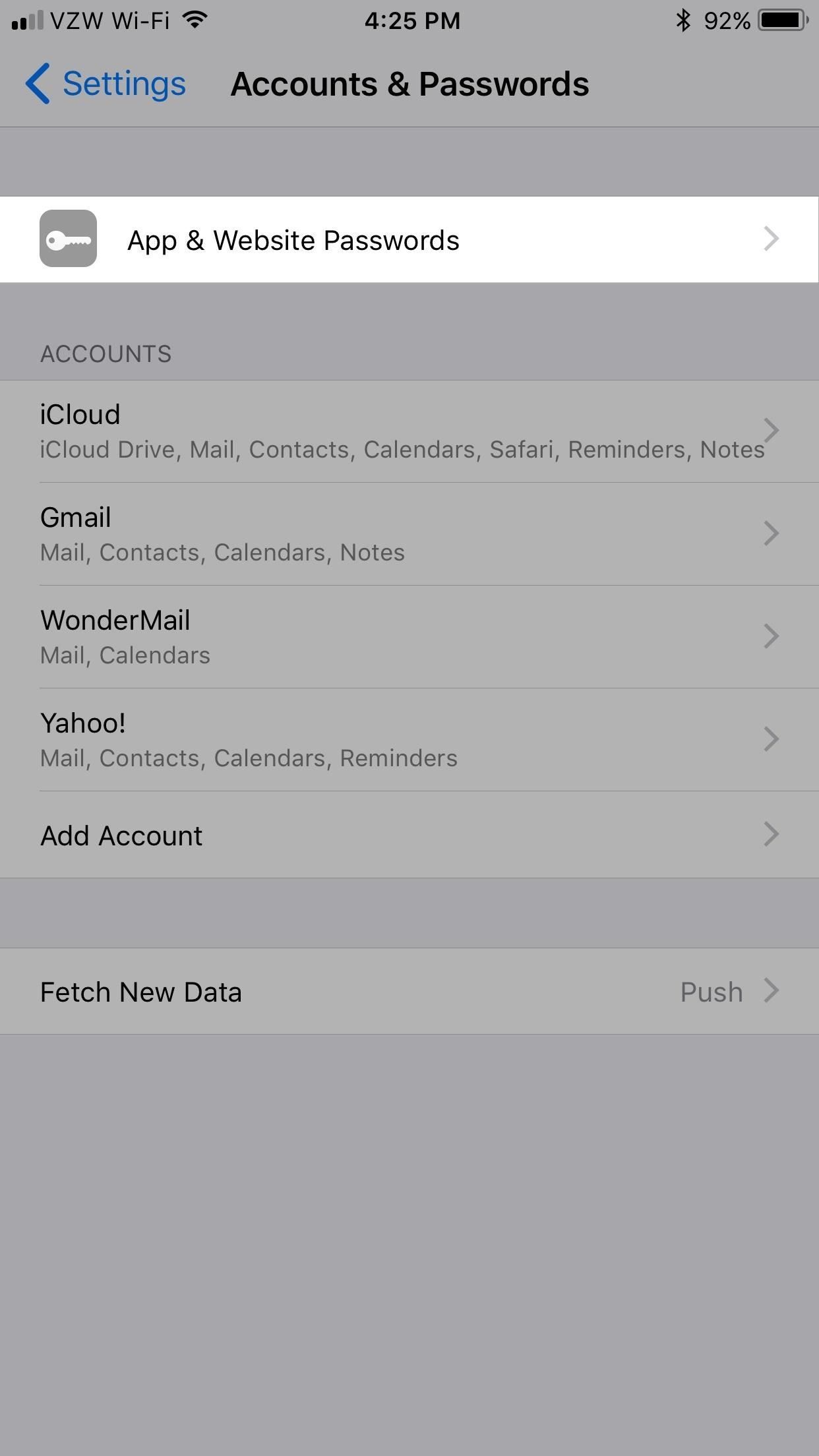Go back to Settings
Viewport: 819px width, 1456px height.
[106, 84]
